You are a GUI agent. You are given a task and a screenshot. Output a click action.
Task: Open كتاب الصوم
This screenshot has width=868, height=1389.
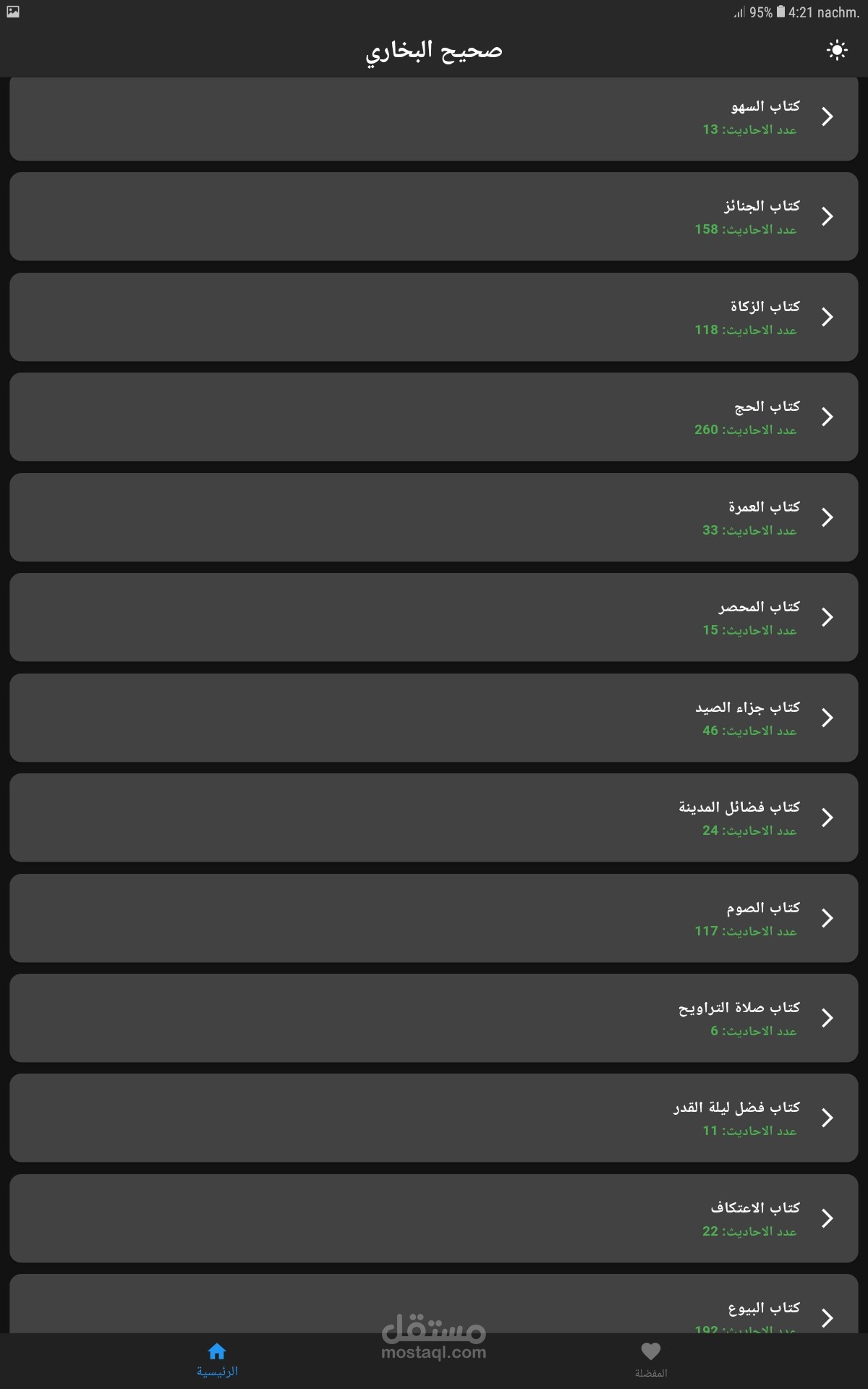434,918
